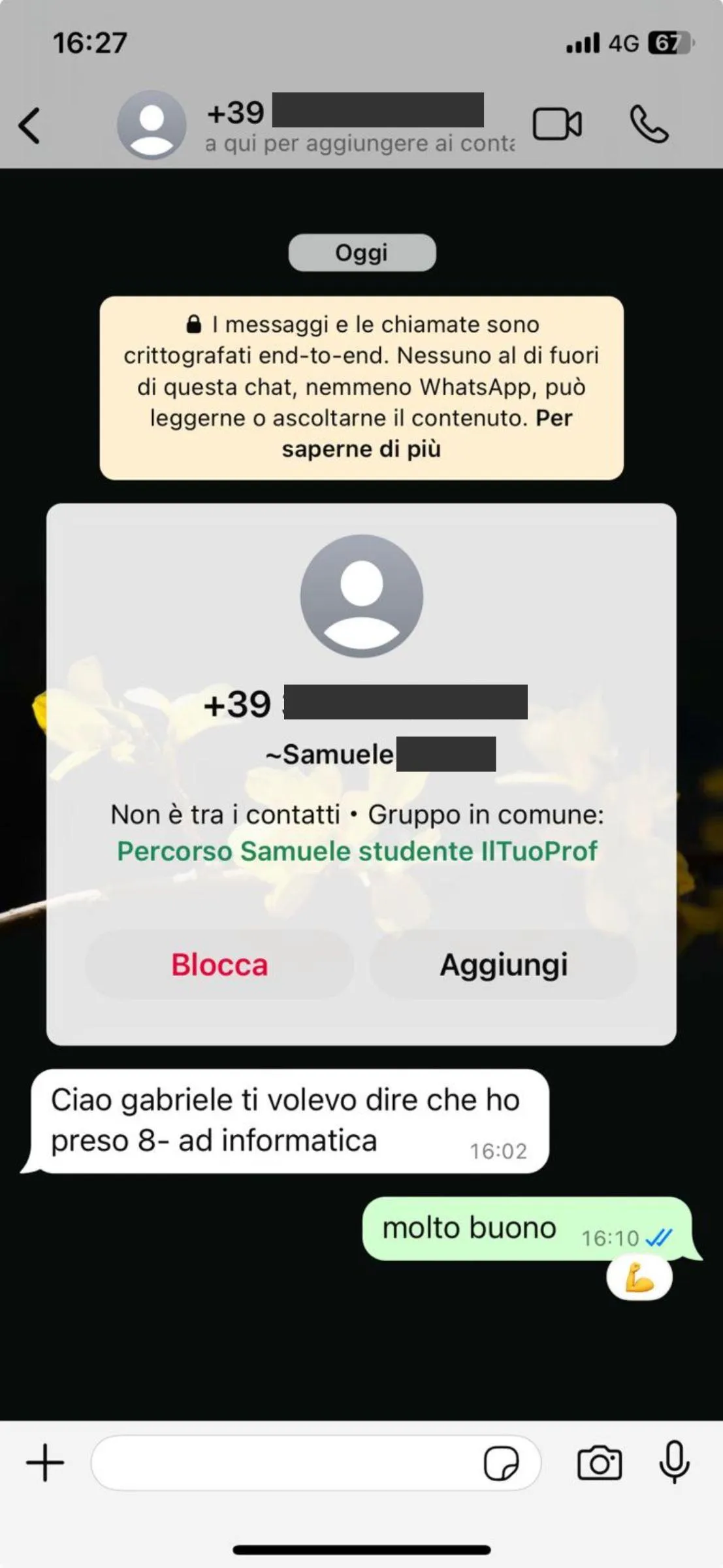Go back to the chat list
This screenshot has height=1568, width=723.
29,125
